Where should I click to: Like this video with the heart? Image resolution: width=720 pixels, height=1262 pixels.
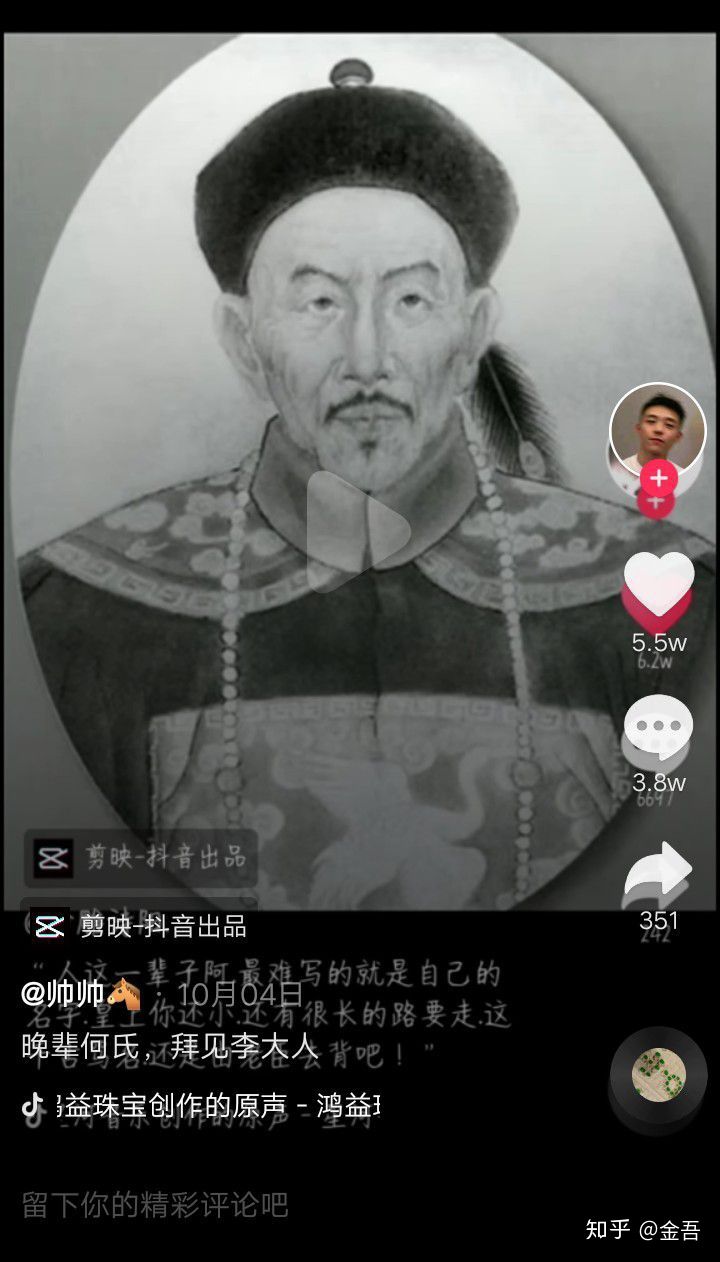658,585
